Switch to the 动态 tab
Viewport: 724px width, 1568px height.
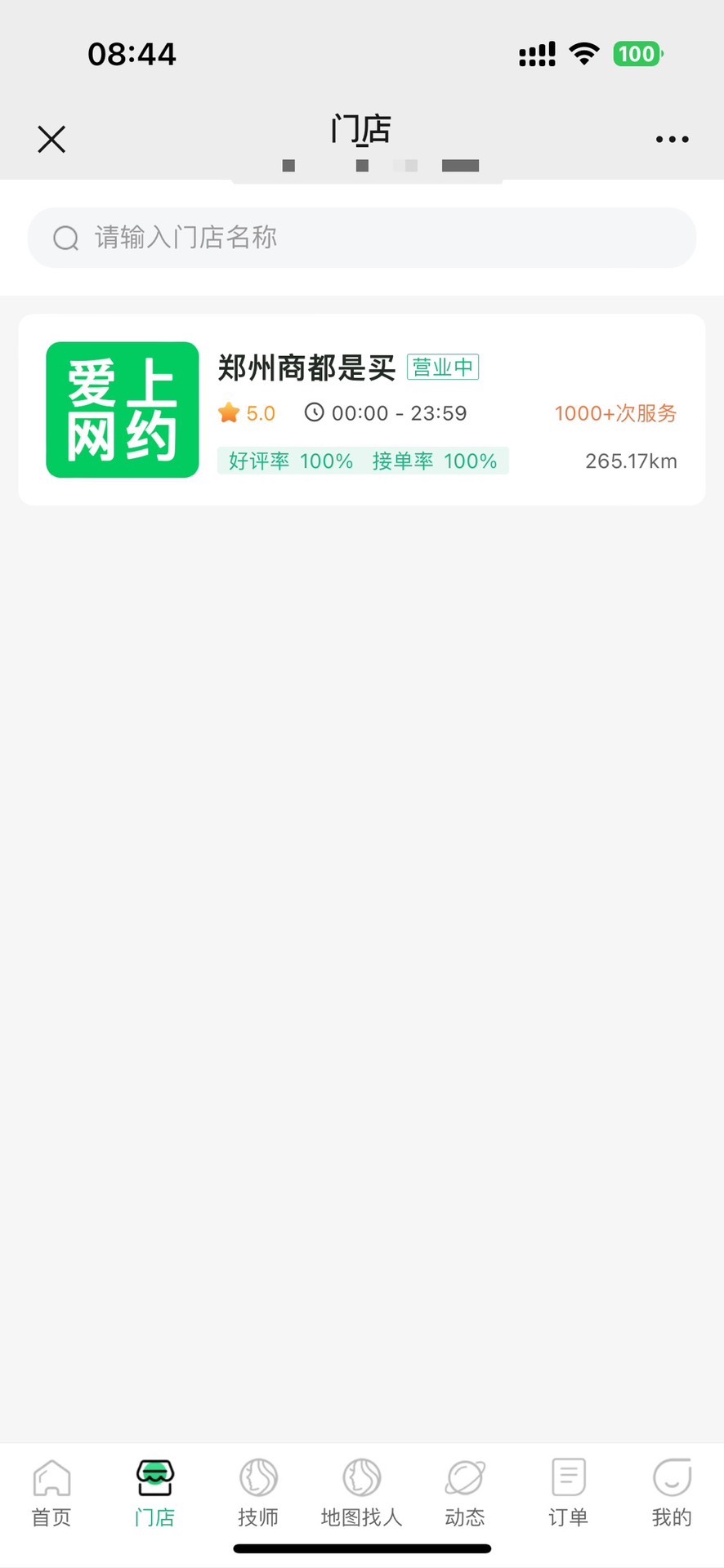coord(465,1494)
